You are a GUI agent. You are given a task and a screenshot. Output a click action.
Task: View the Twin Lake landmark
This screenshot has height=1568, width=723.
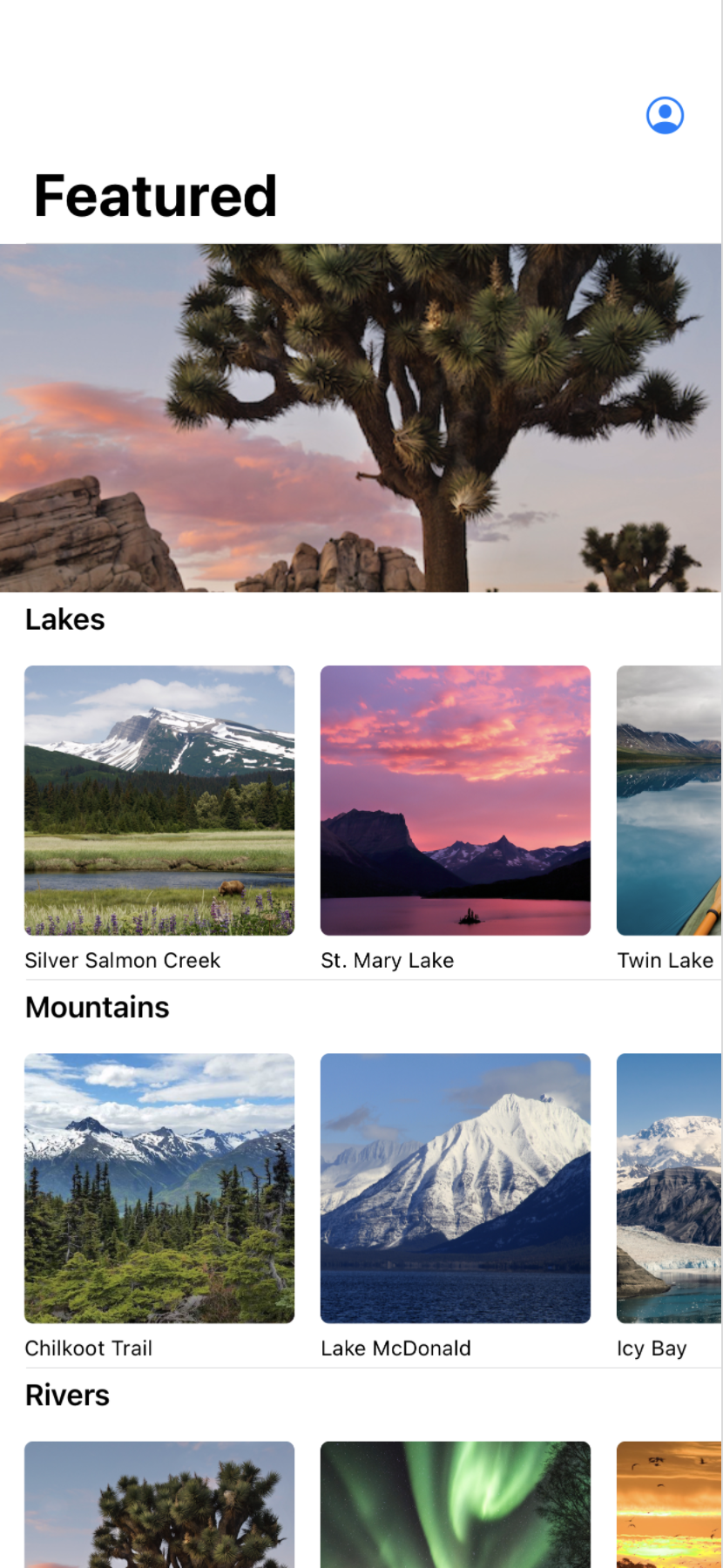pyautogui.click(x=669, y=801)
